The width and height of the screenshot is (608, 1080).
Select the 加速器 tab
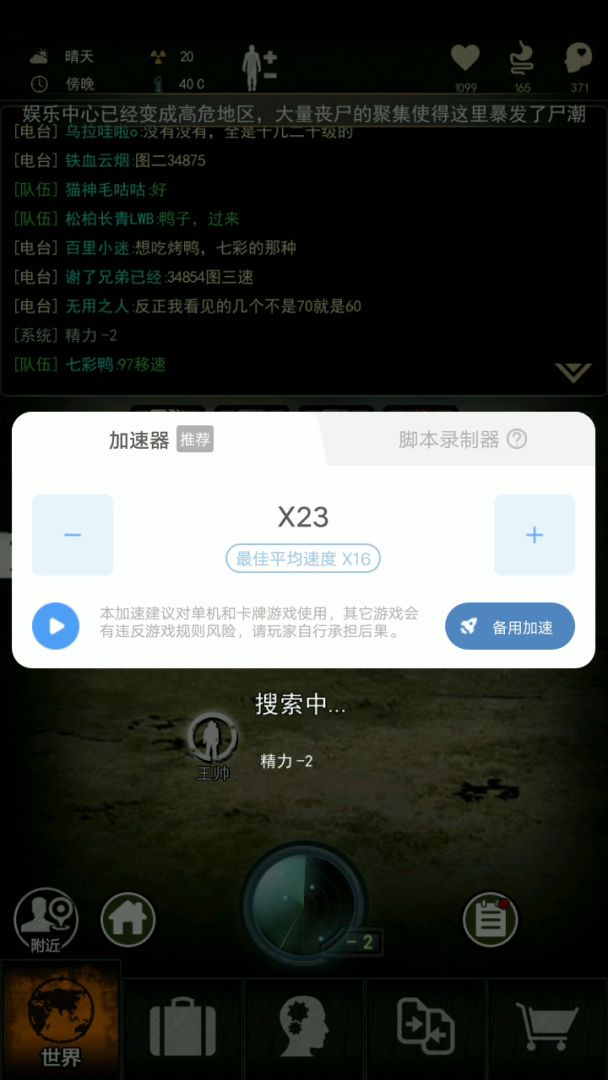click(x=139, y=440)
